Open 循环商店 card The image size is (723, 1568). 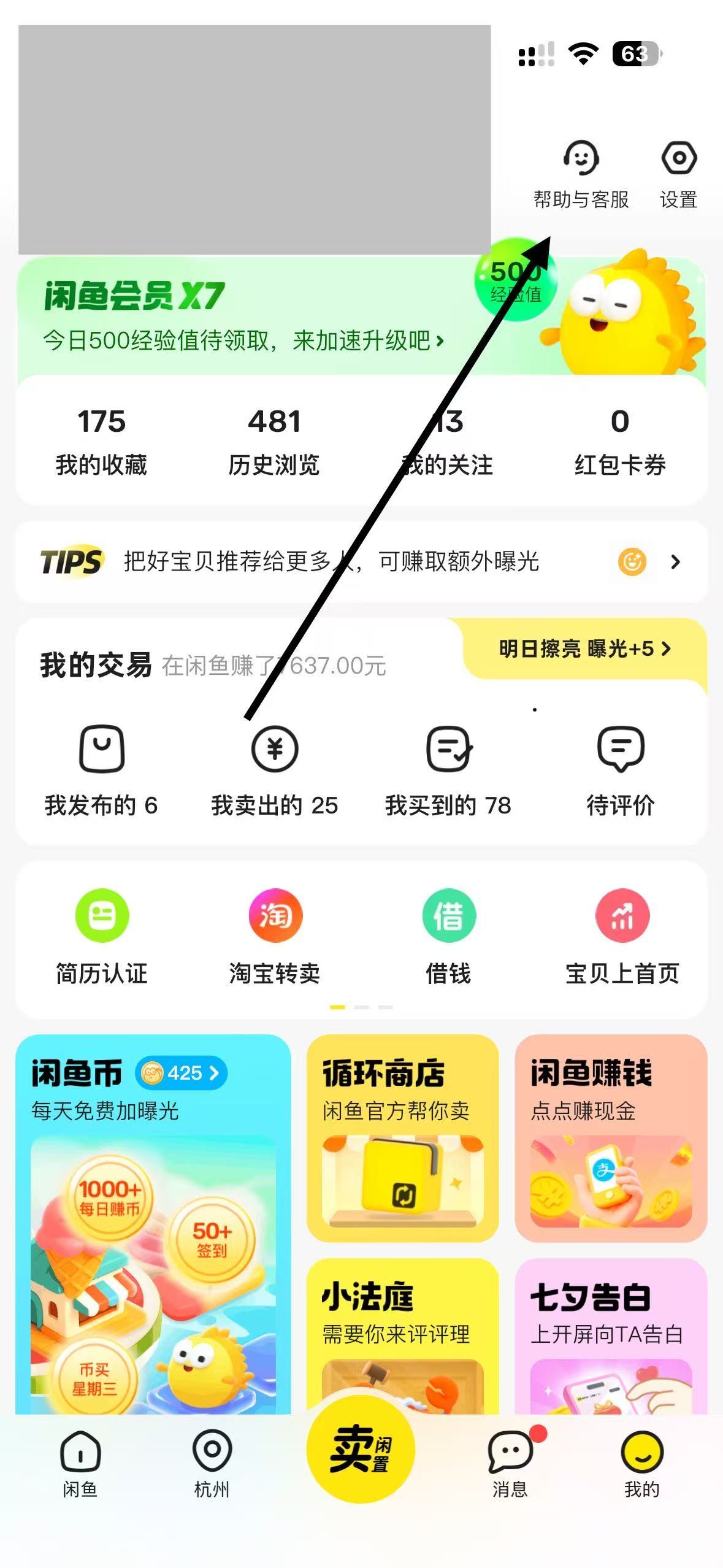[402, 1138]
